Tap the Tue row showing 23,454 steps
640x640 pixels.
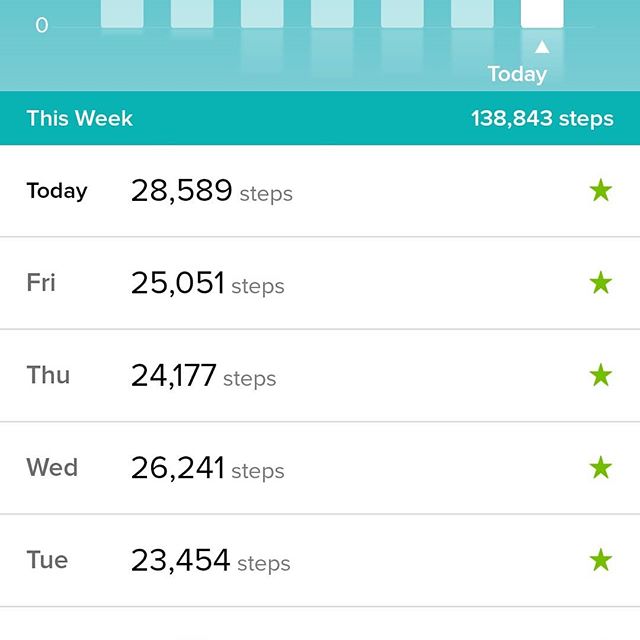click(320, 561)
